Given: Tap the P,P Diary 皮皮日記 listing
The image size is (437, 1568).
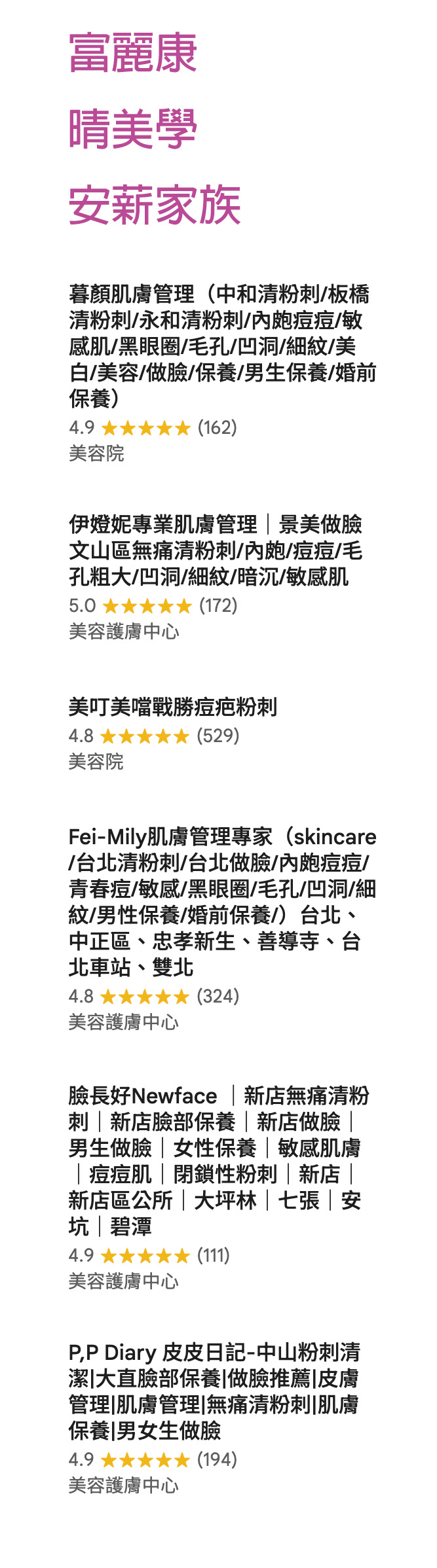Looking at the screenshot, I should pos(214,1391).
